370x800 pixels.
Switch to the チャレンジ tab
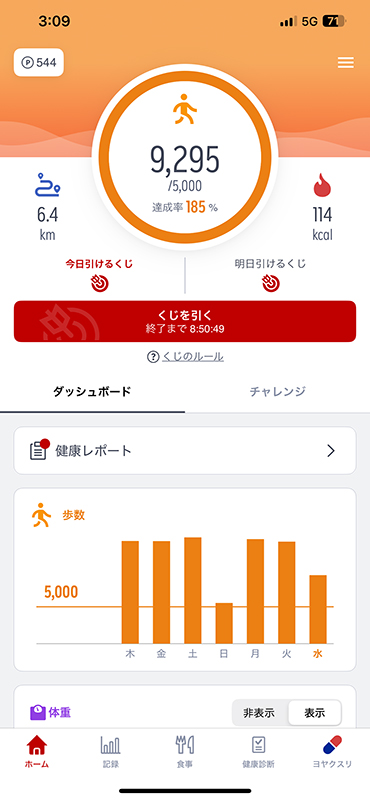(278, 391)
